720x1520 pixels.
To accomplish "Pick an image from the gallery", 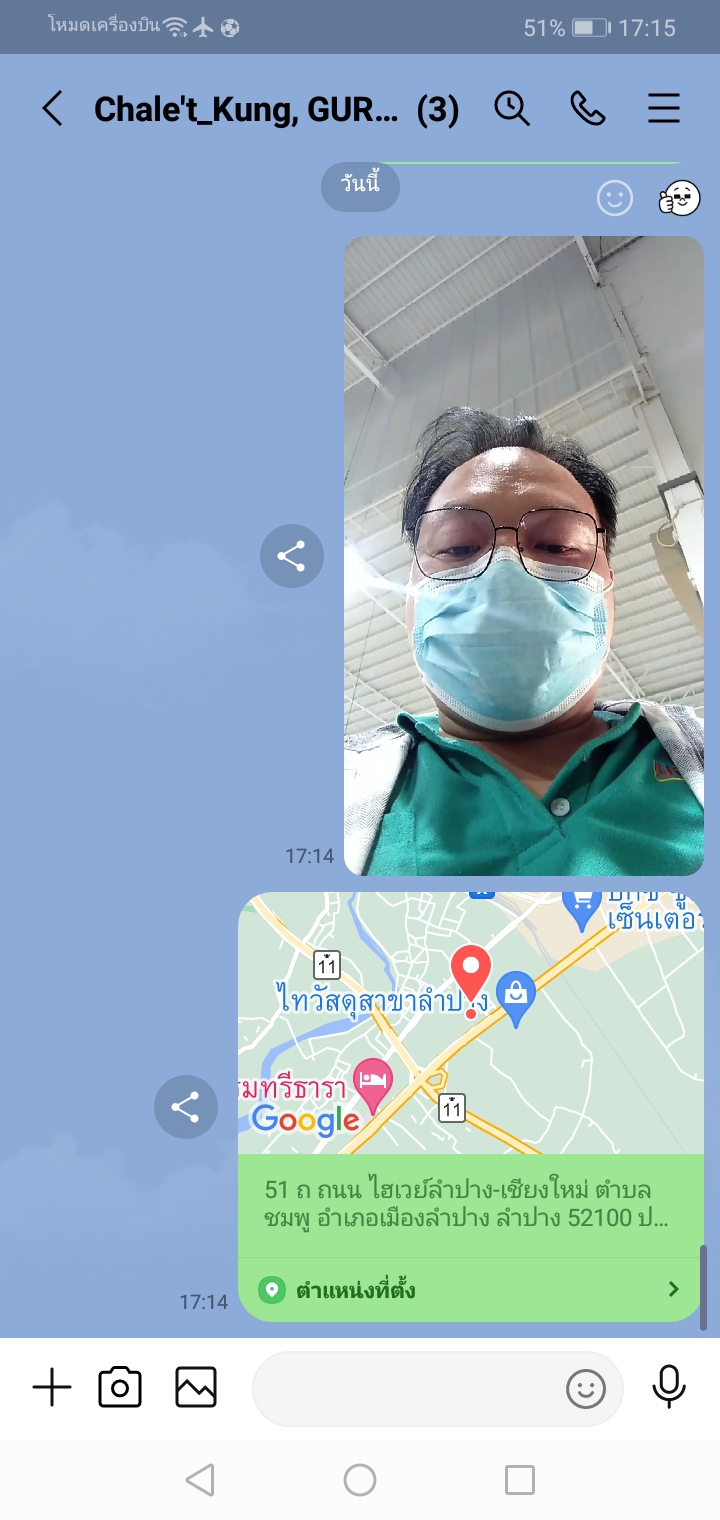I will point(196,1388).
